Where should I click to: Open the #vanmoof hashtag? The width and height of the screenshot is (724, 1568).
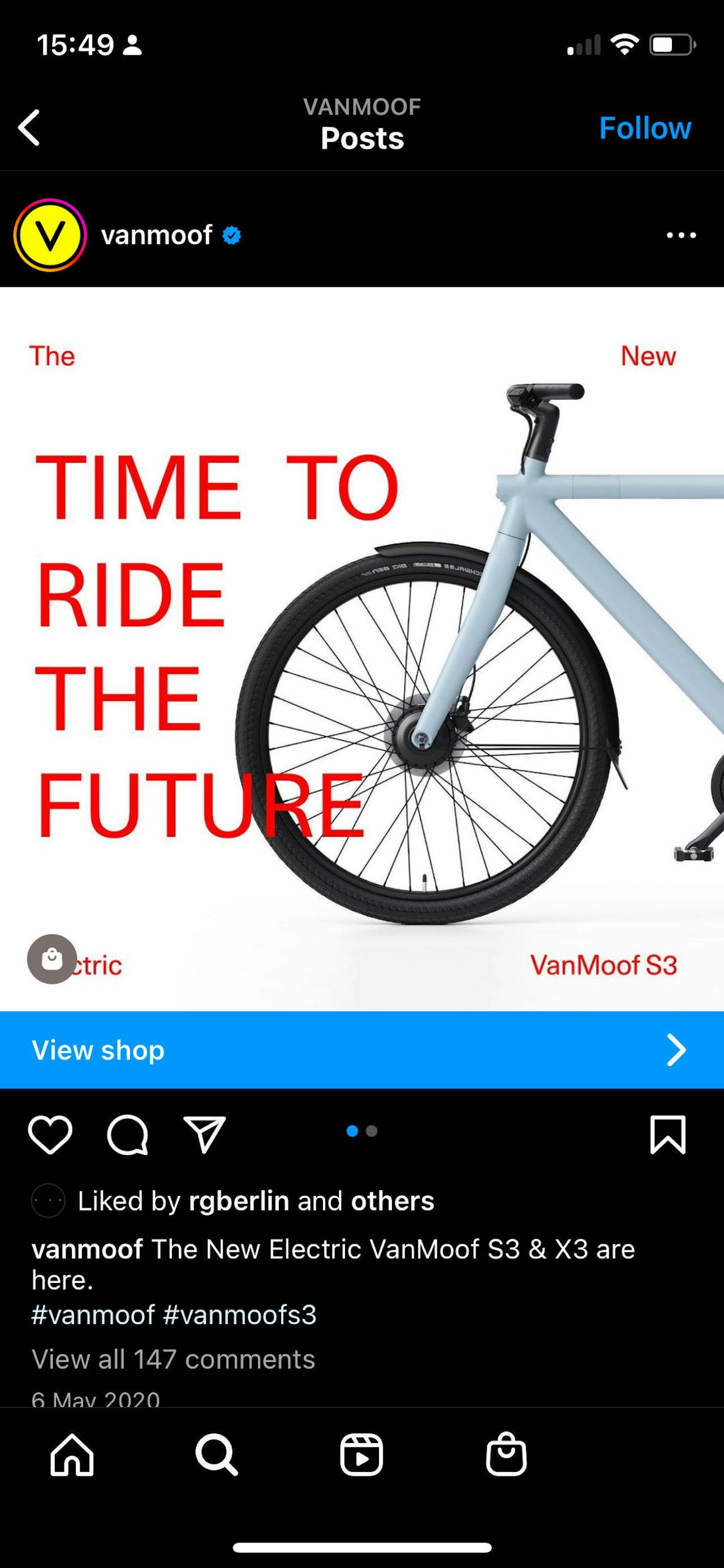pyautogui.click(x=93, y=1315)
